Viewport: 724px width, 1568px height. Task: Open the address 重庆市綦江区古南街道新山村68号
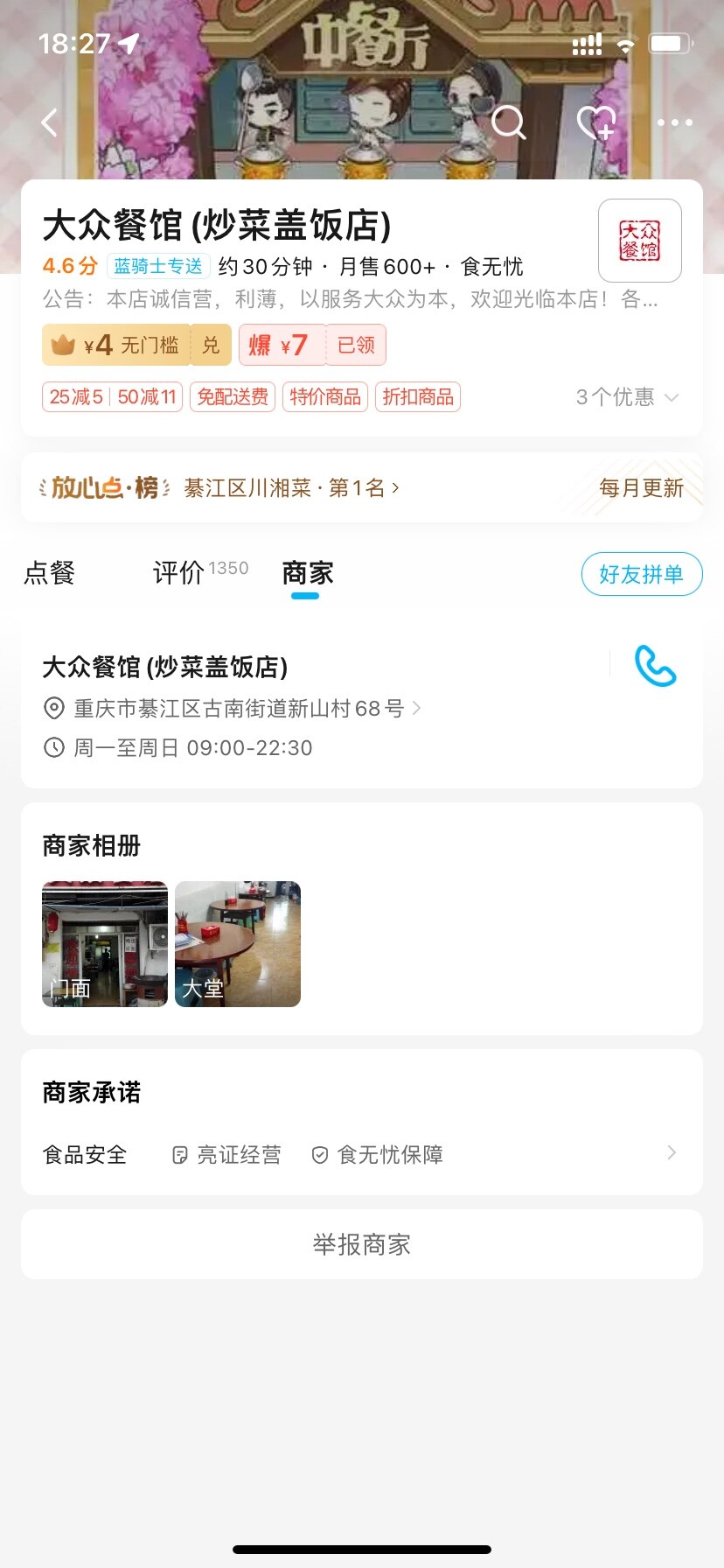click(x=238, y=708)
